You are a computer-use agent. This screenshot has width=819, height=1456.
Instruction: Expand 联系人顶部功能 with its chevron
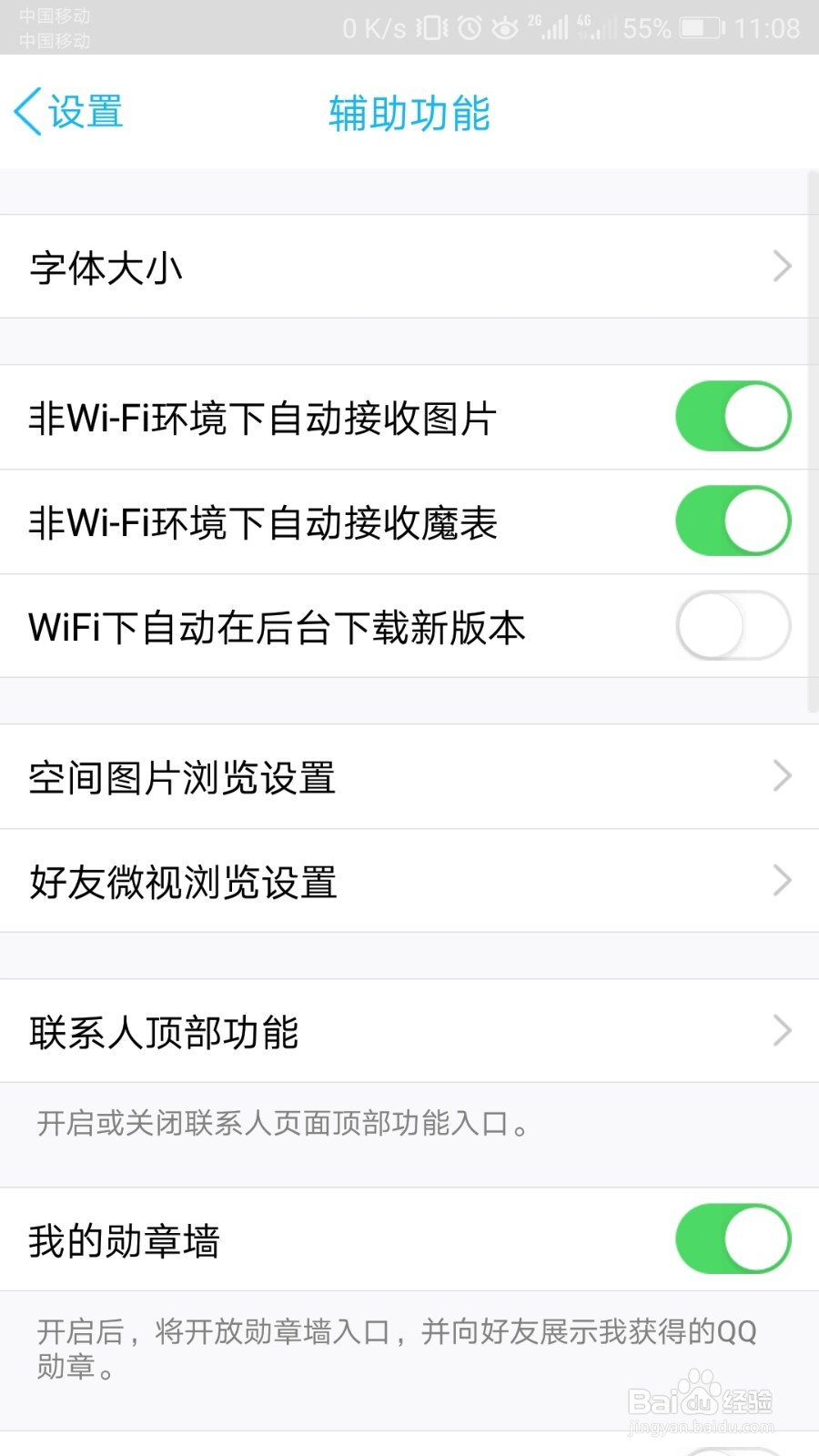pos(781,1031)
